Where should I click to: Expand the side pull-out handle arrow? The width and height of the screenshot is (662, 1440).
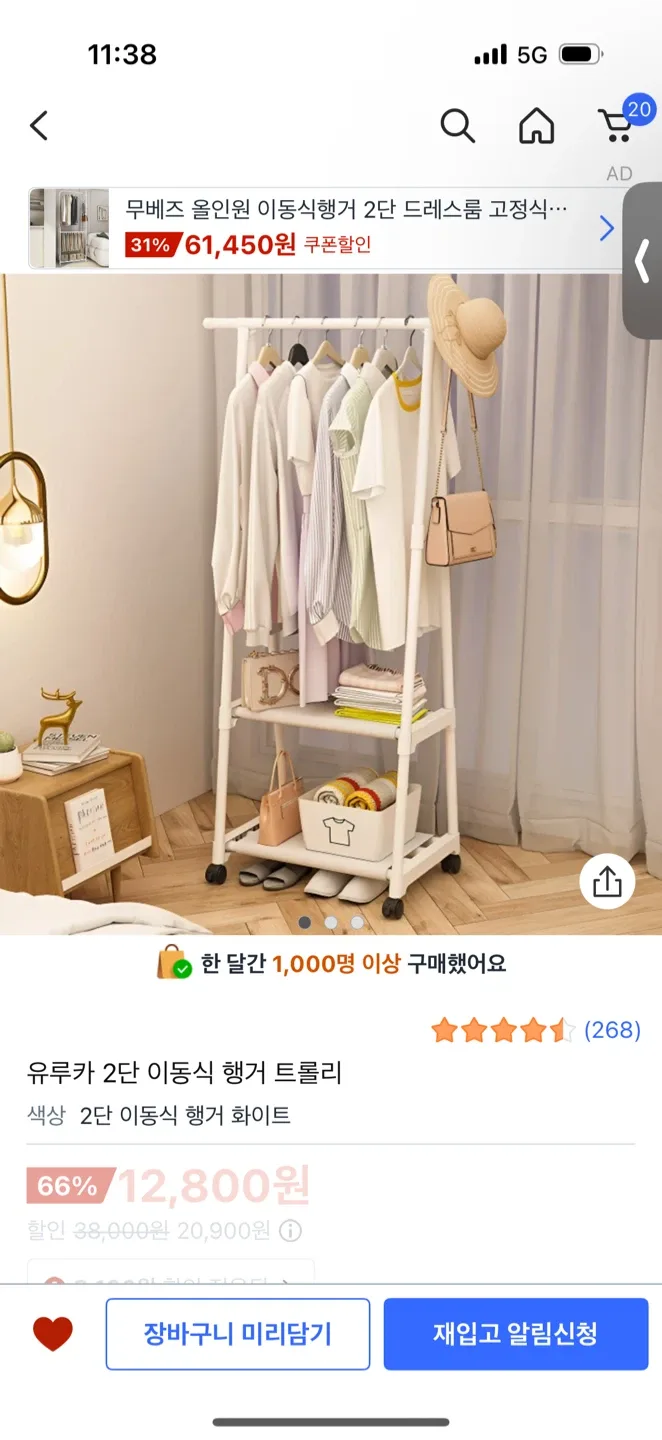pos(642,260)
